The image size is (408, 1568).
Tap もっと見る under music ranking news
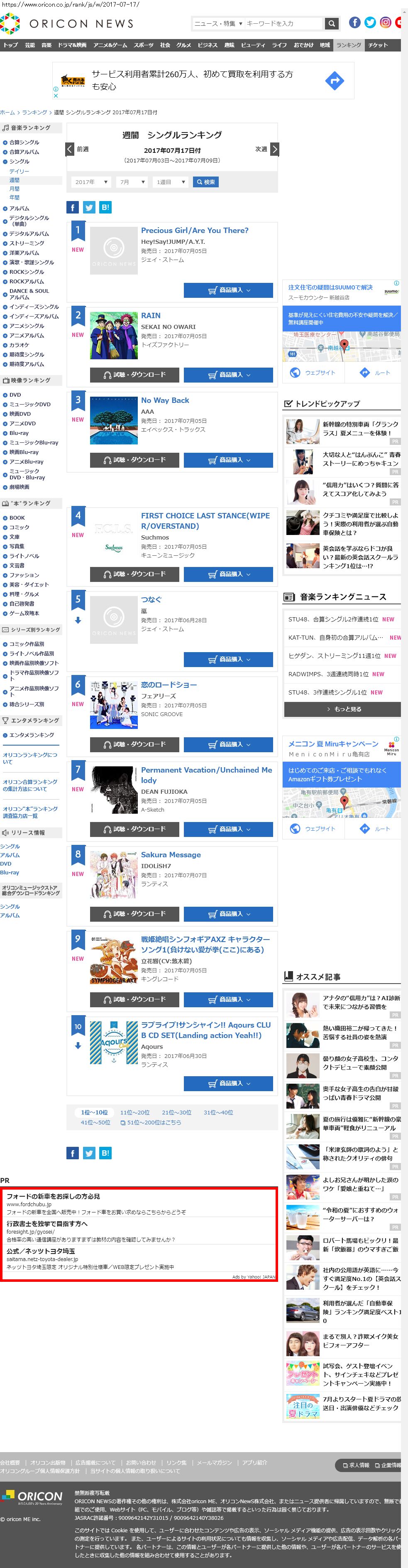click(x=342, y=709)
